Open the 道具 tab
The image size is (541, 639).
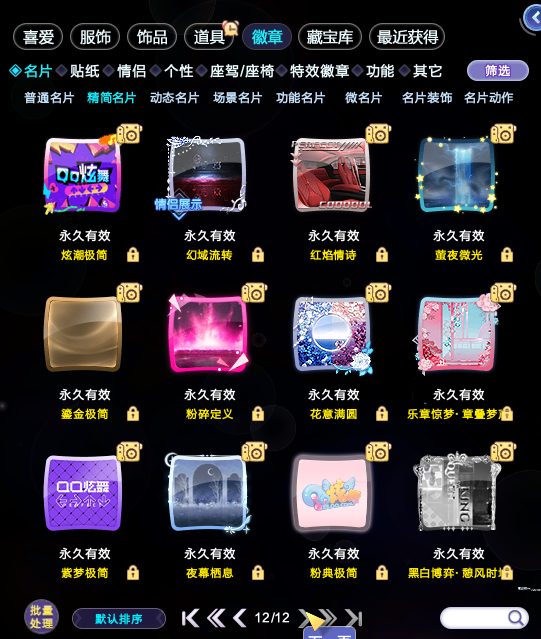209,37
